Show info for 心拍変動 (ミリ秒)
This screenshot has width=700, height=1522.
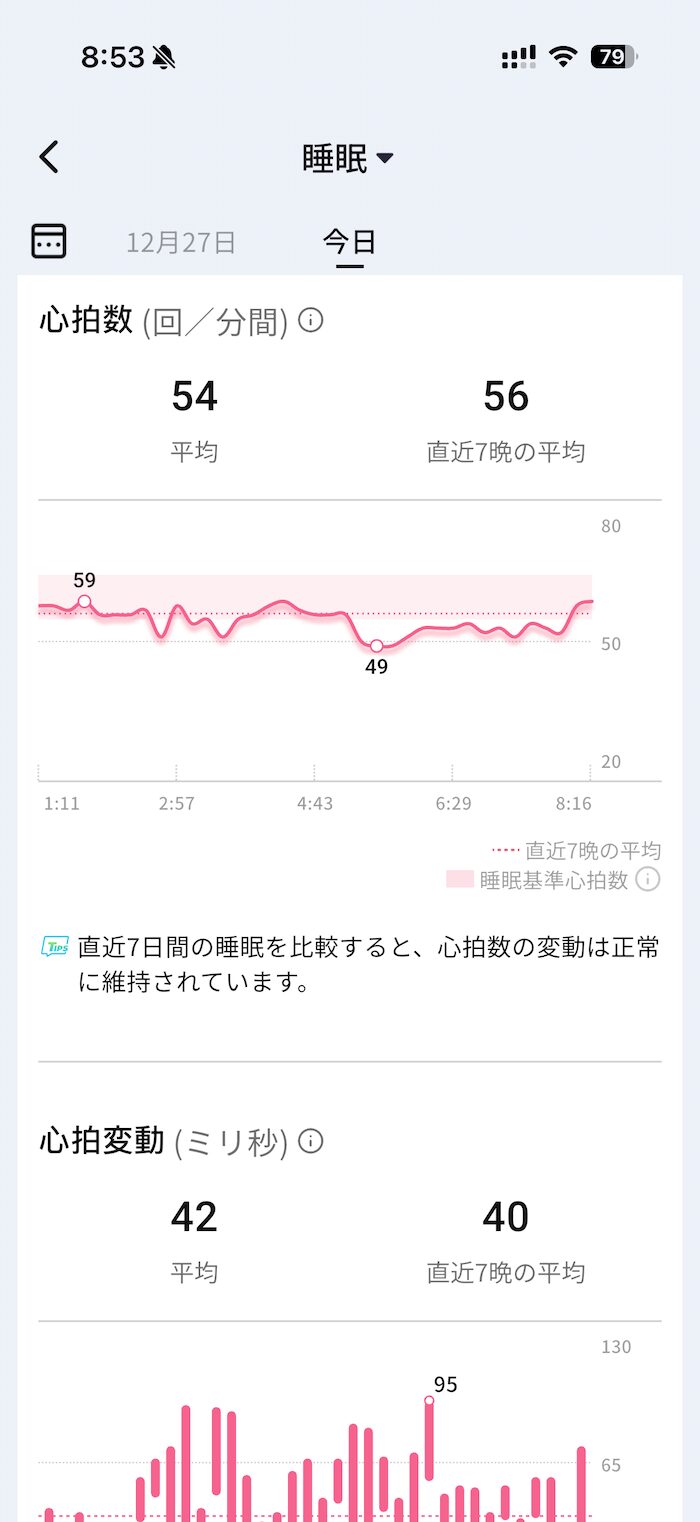click(x=311, y=1141)
